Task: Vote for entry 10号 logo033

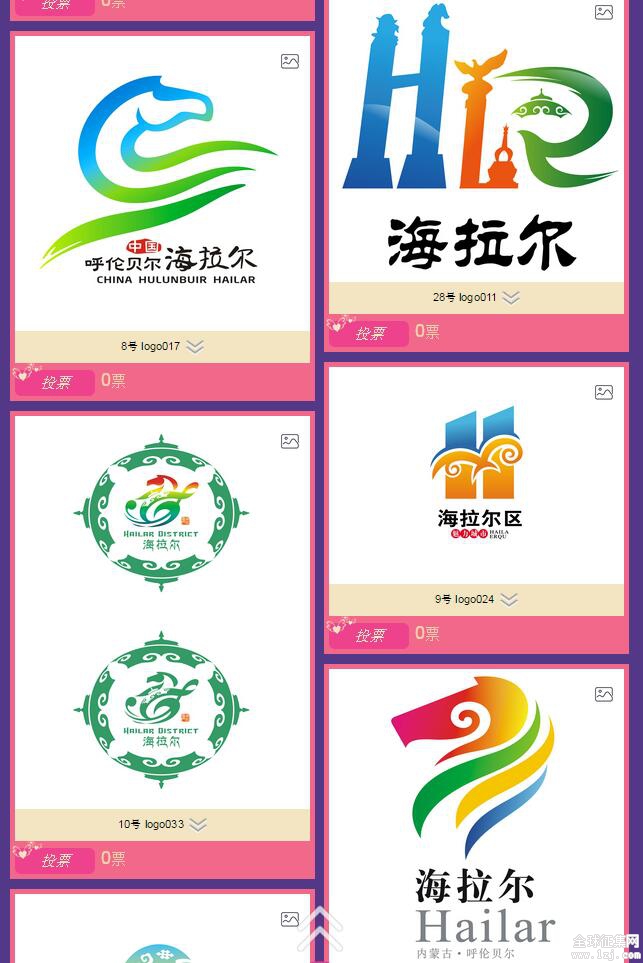Action: 55,860
